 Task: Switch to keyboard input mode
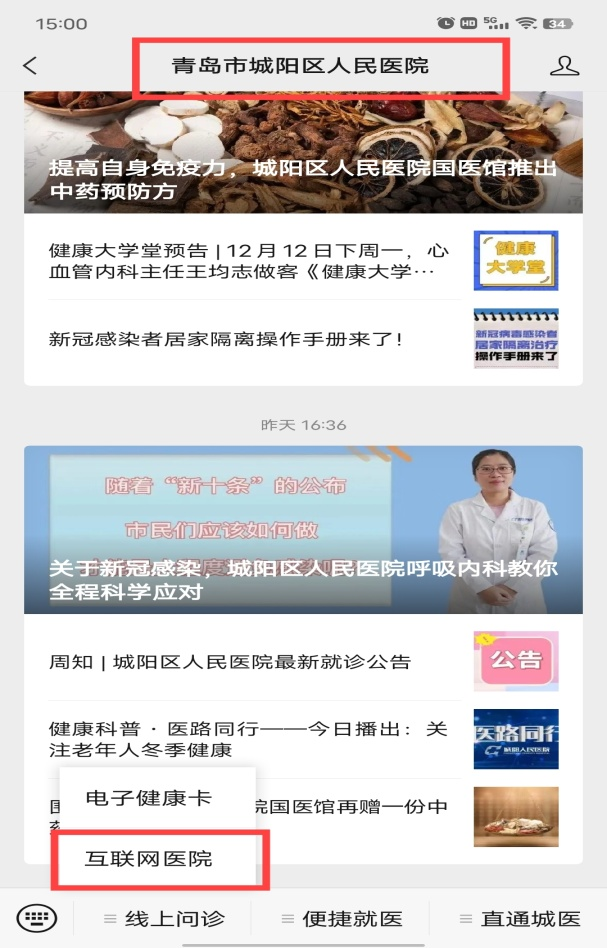(x=37, y=918)
